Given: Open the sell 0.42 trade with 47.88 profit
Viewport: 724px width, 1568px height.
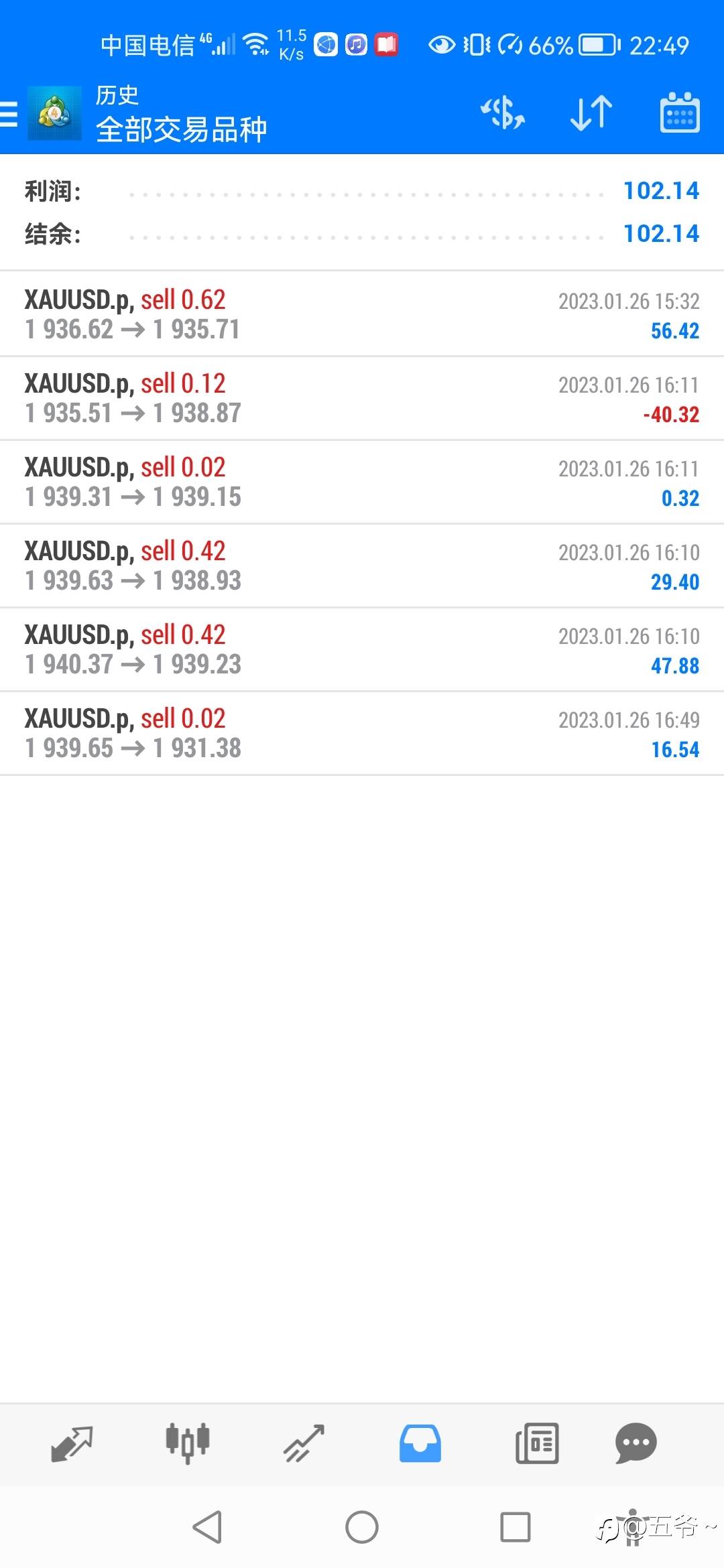Looking at the screenshot, I should (x=362, y=649).
